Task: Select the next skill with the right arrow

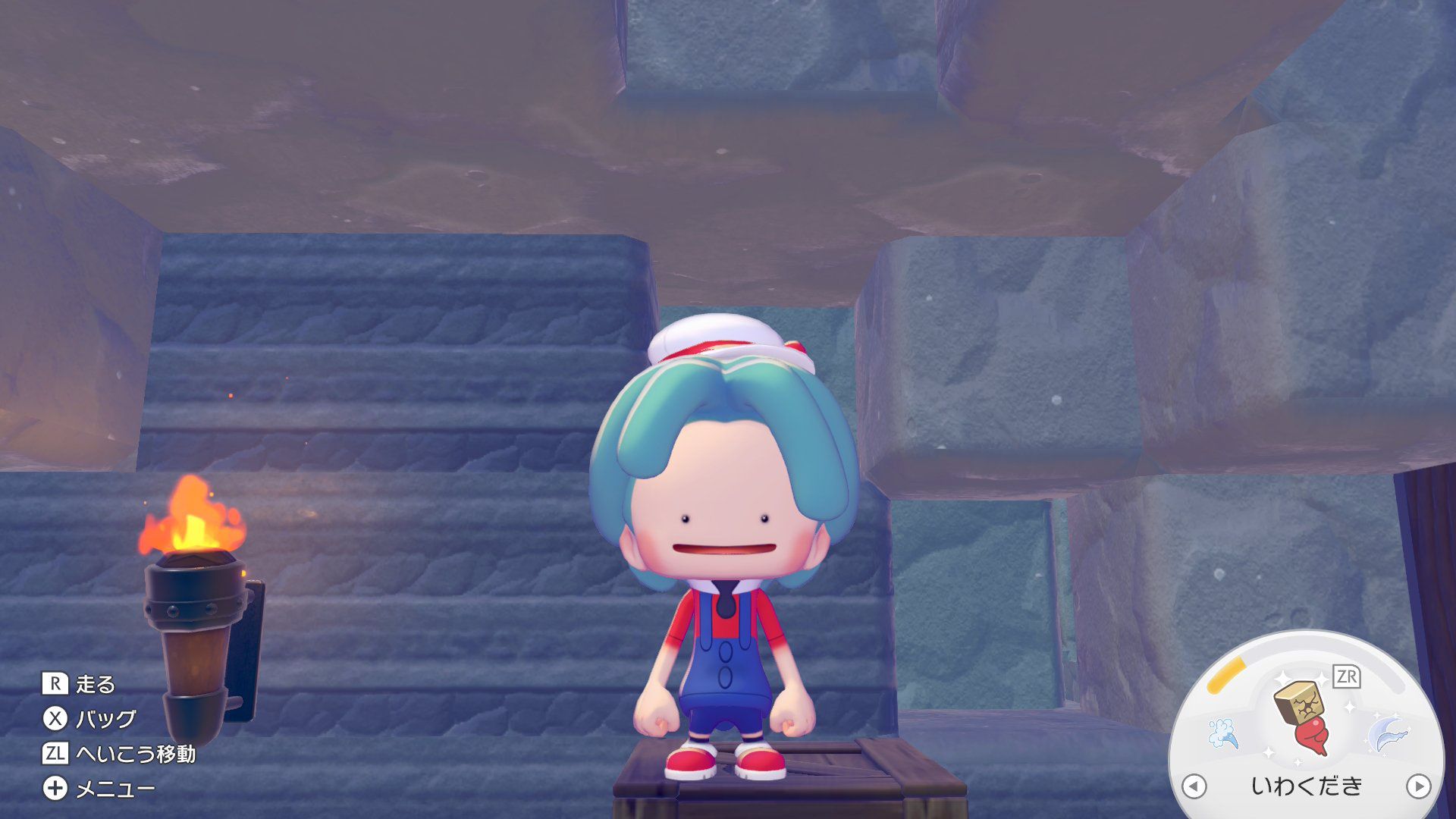Action: [1418, 786]
